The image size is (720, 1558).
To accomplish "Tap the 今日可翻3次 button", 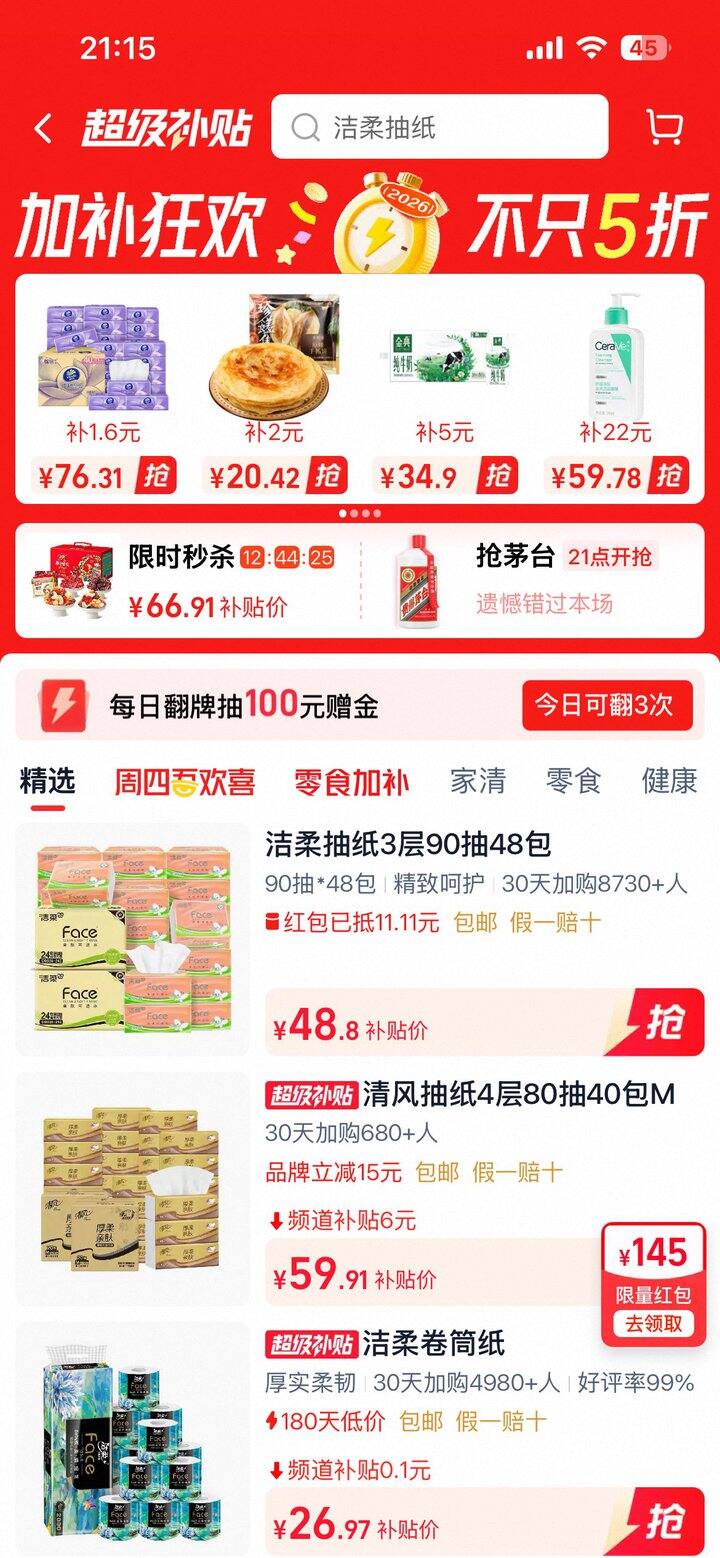I will (x=607, y=705).
